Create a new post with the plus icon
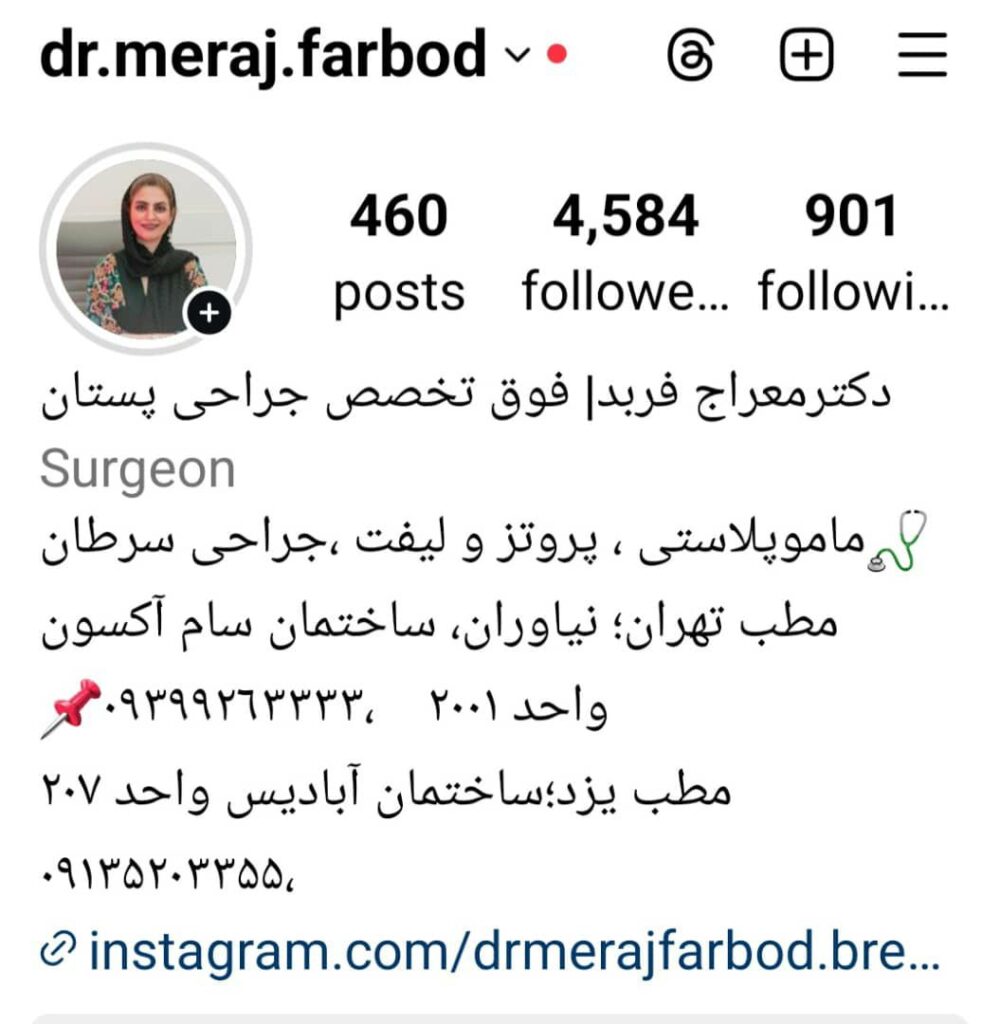1000x1024 pixels. (x=806, y=54)
